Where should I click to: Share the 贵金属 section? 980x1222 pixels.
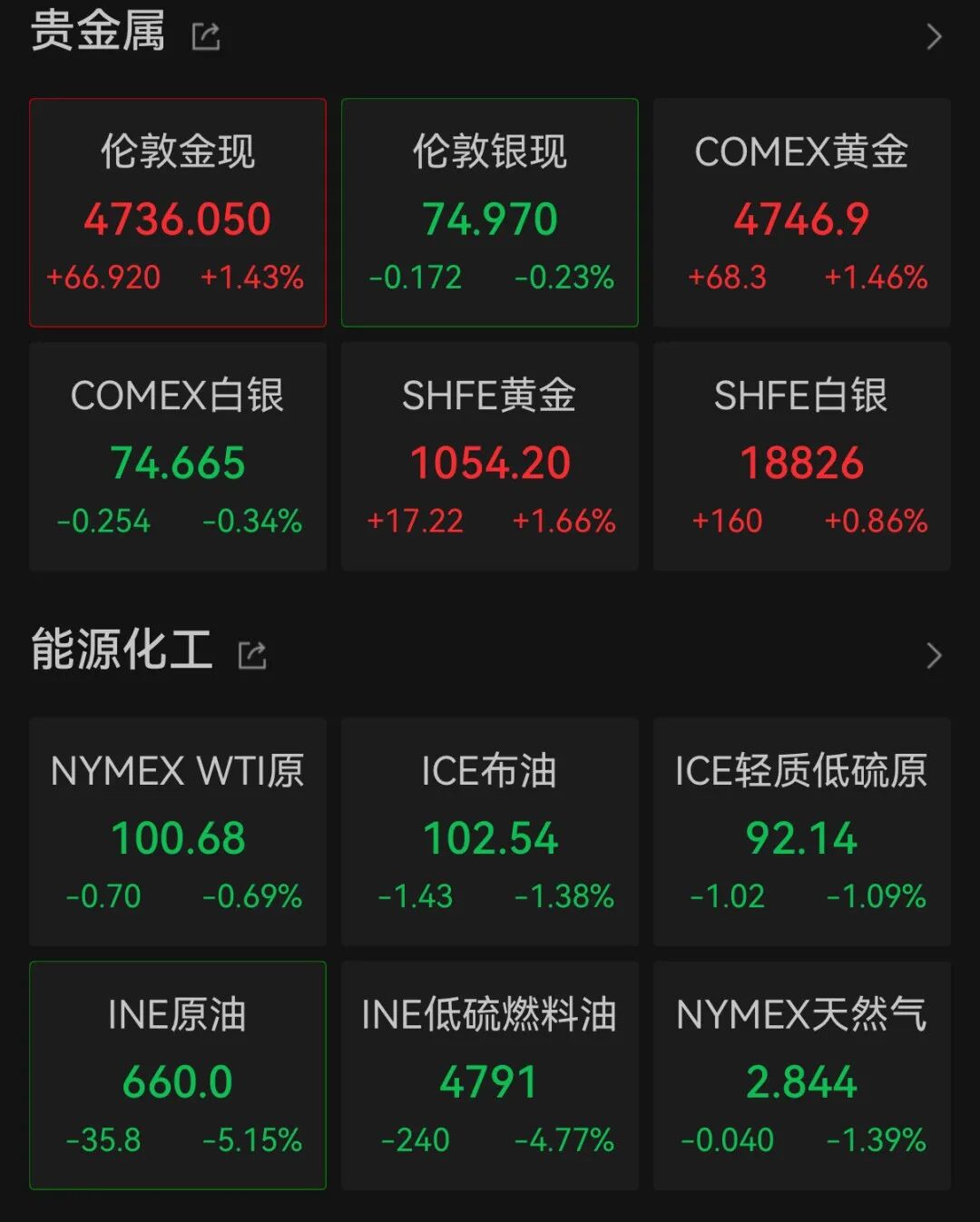206,36
